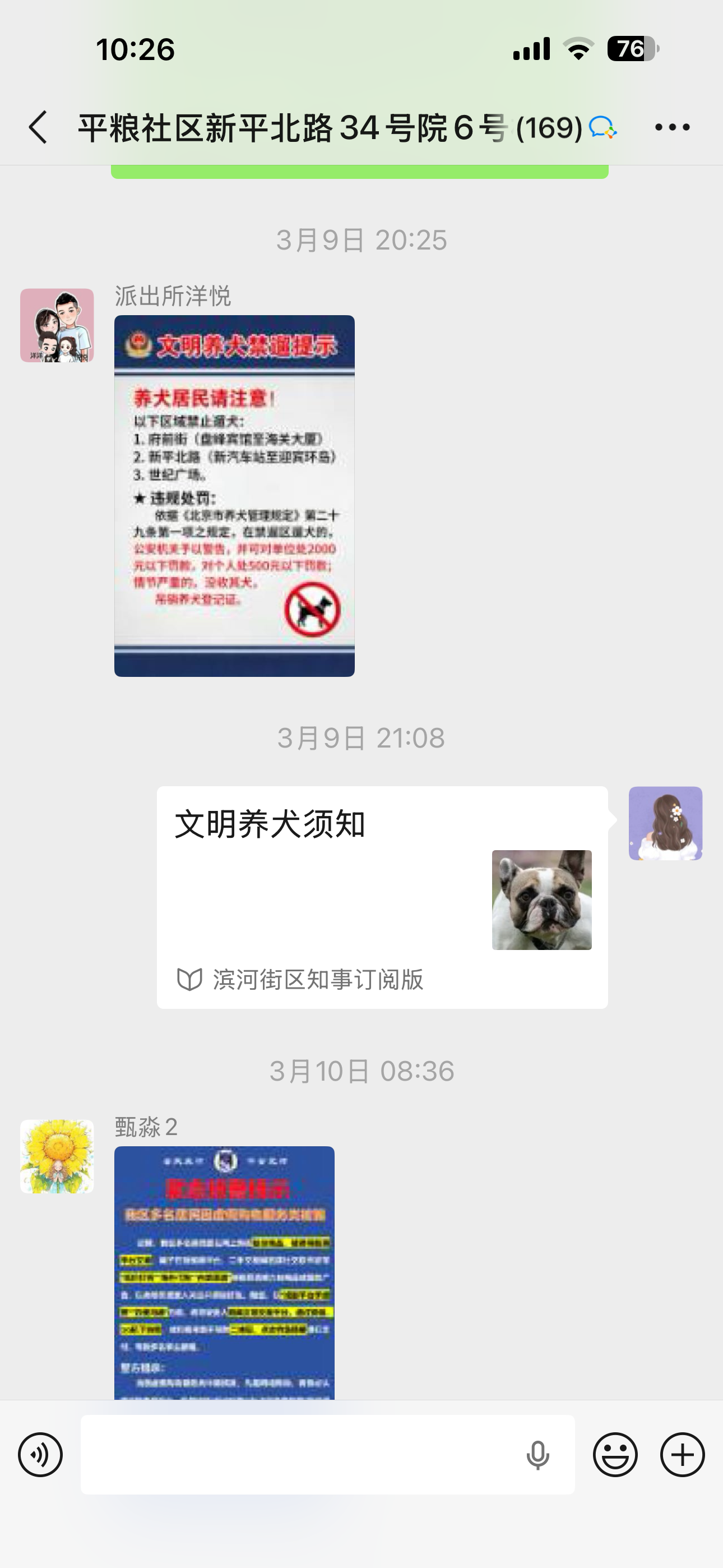The height and width of the screenshot is (1568, 723).
Task: Go back from the group chat
Action: tap(38, 127)
